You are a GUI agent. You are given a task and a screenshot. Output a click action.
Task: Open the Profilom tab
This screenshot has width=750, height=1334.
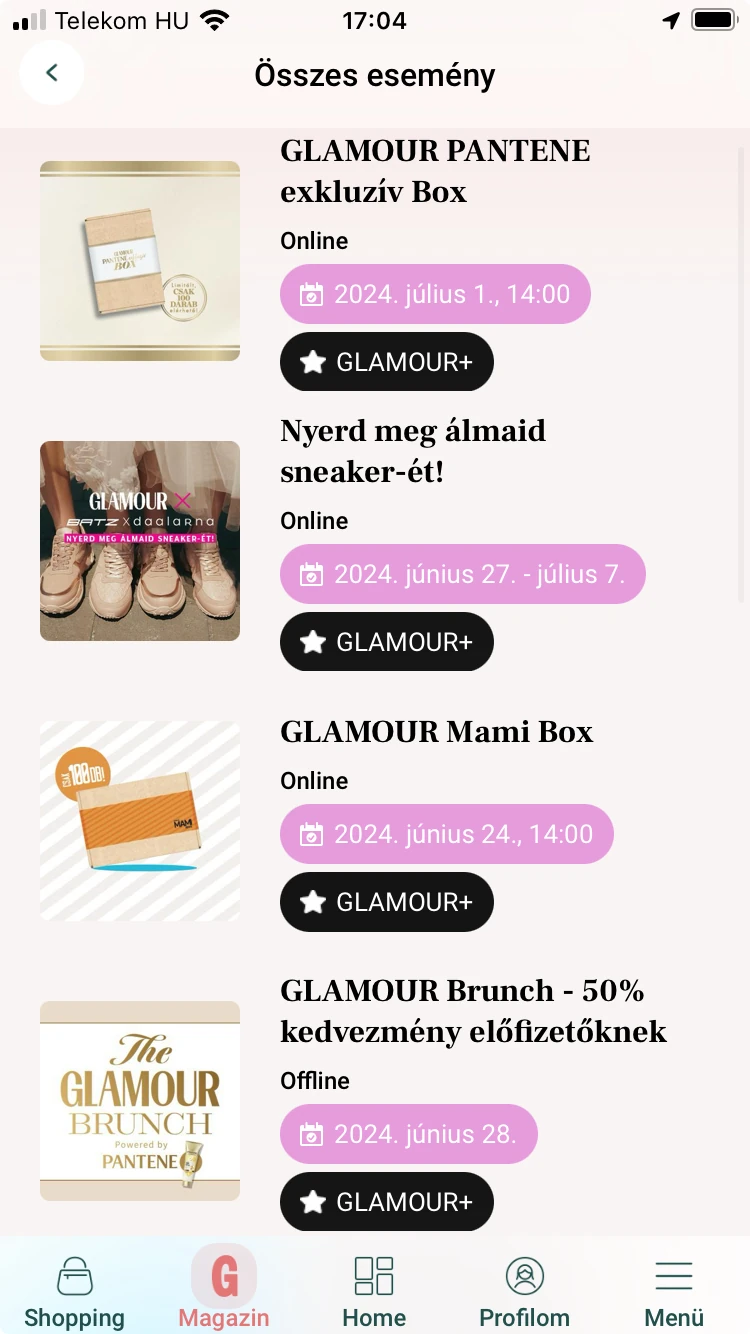524,1292
